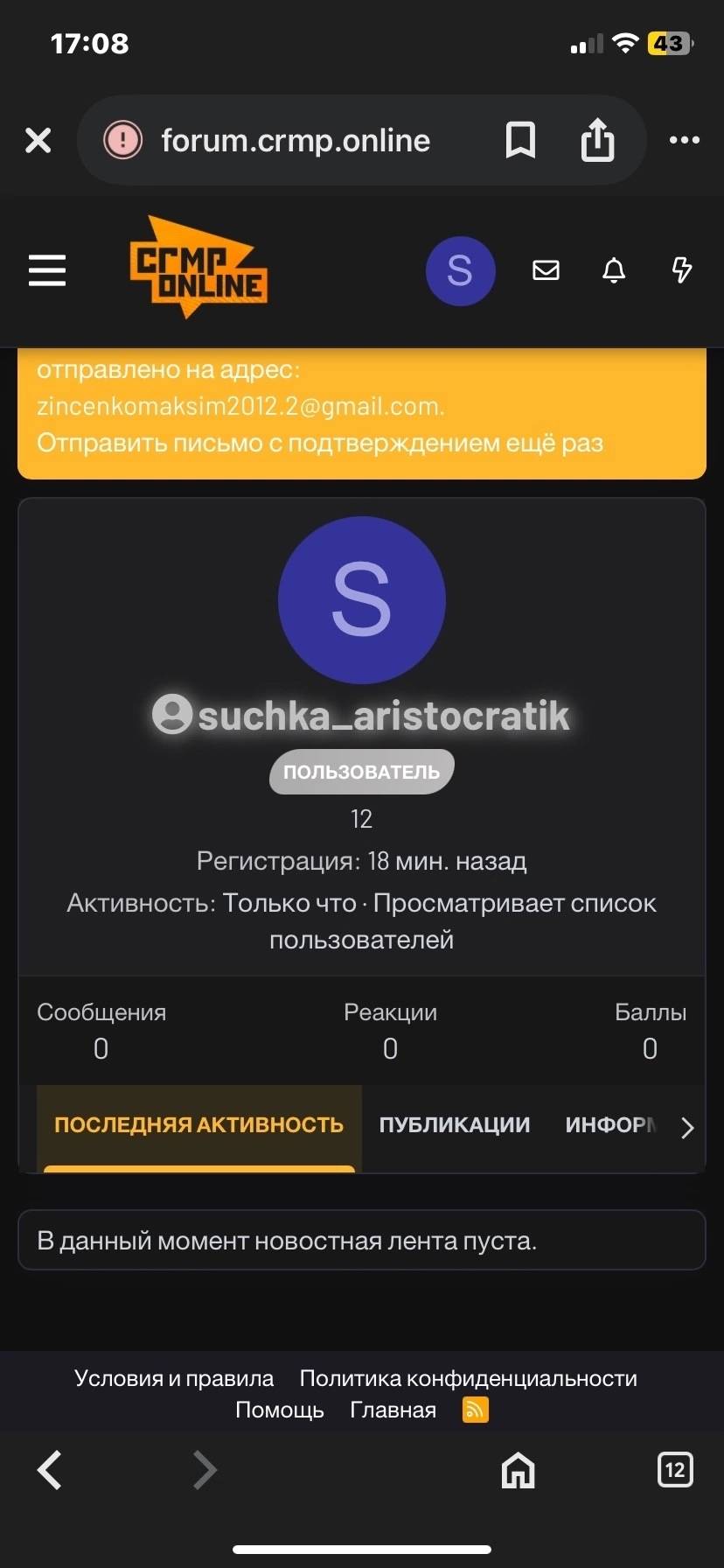The image size is (724, 1568).
Task: Open the notifications bell
Action: click(615, 270)
